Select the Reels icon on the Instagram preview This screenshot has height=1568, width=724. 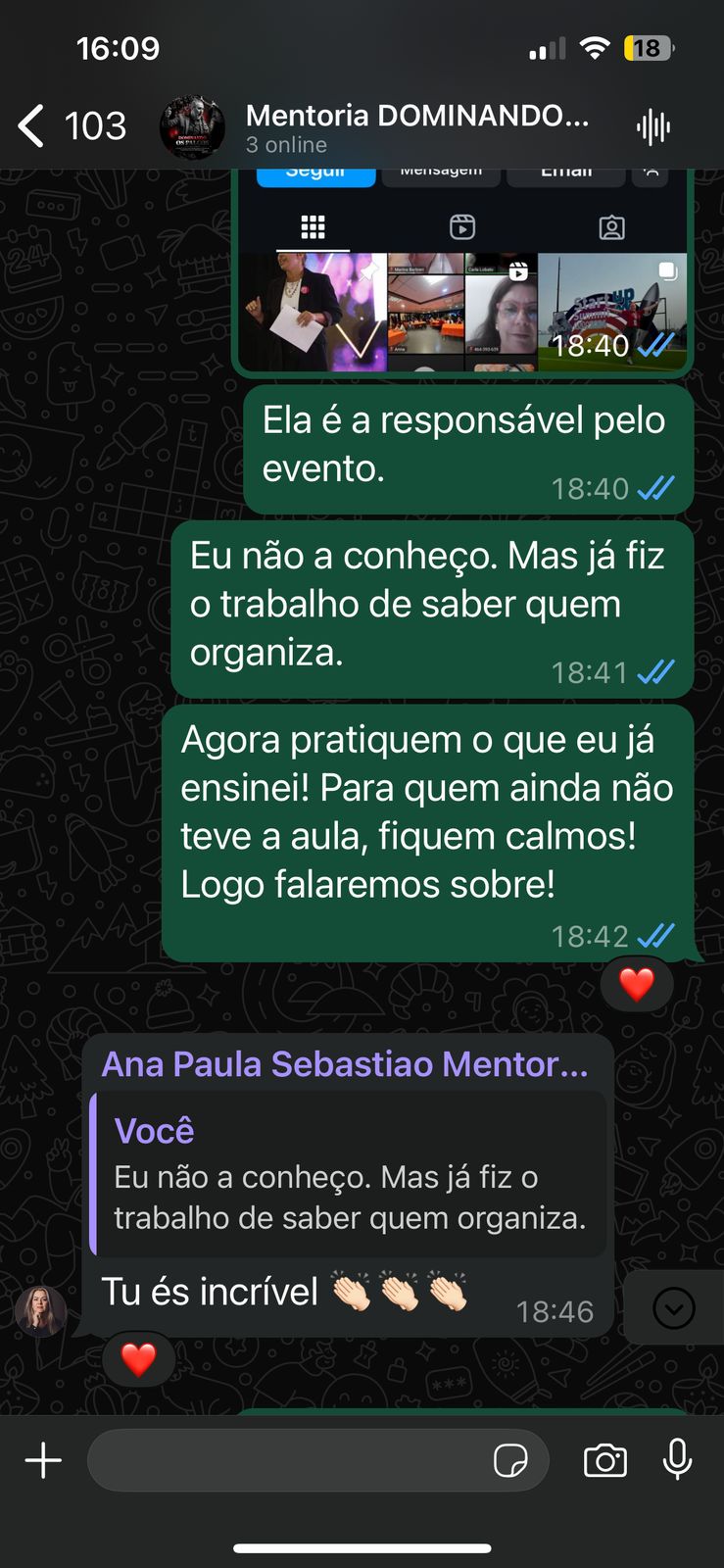click(x=462, y=226)
